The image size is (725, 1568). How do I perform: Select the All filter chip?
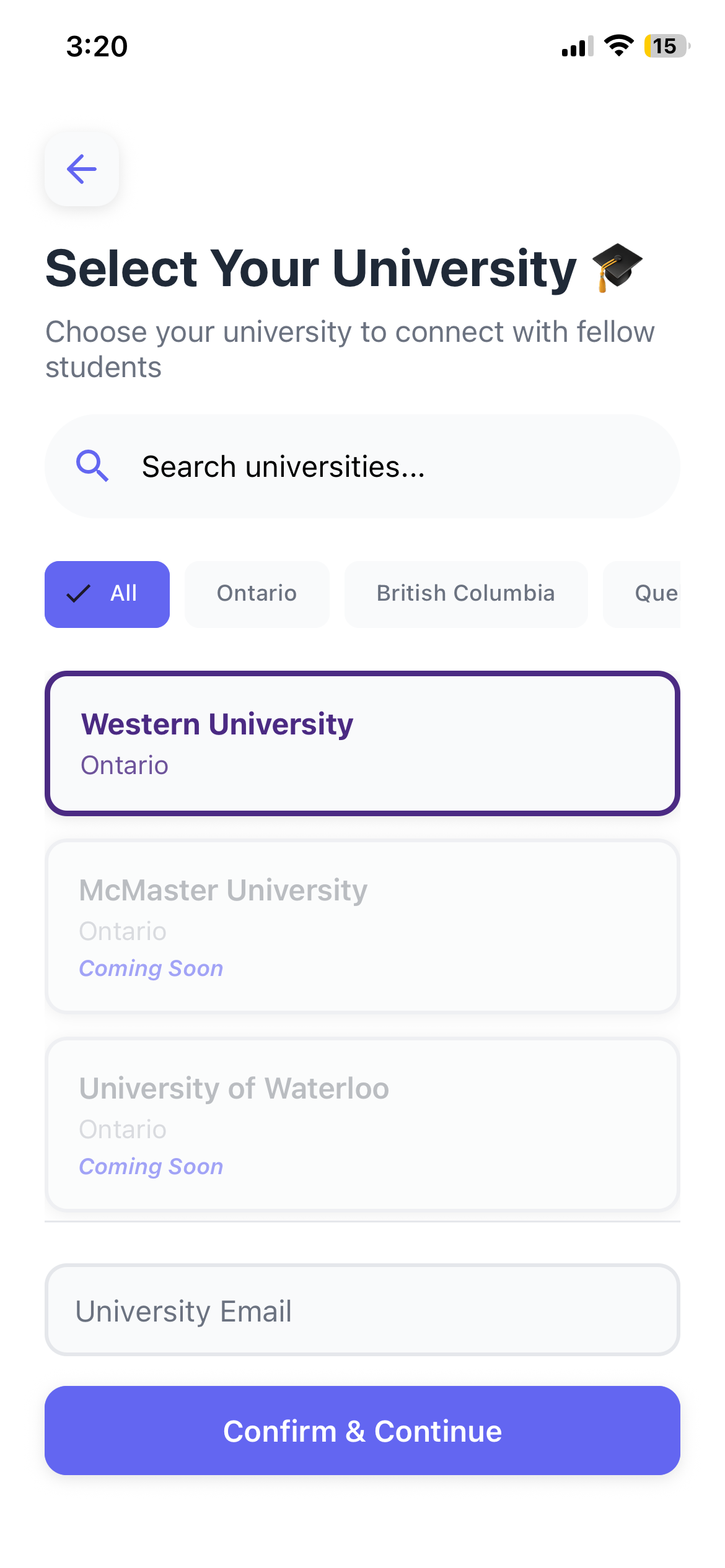[x=107, y=594]
